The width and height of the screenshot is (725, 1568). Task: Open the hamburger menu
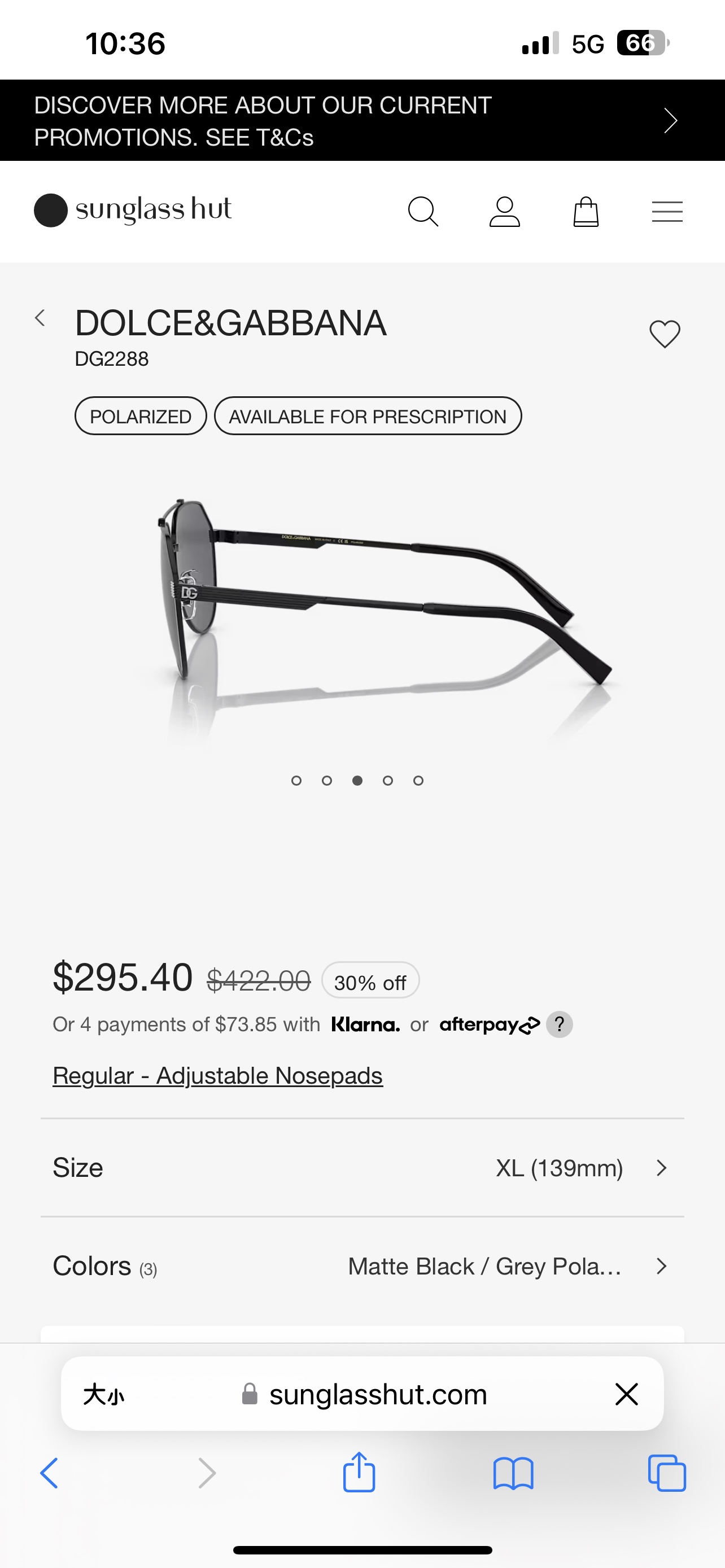coord(667,212)
